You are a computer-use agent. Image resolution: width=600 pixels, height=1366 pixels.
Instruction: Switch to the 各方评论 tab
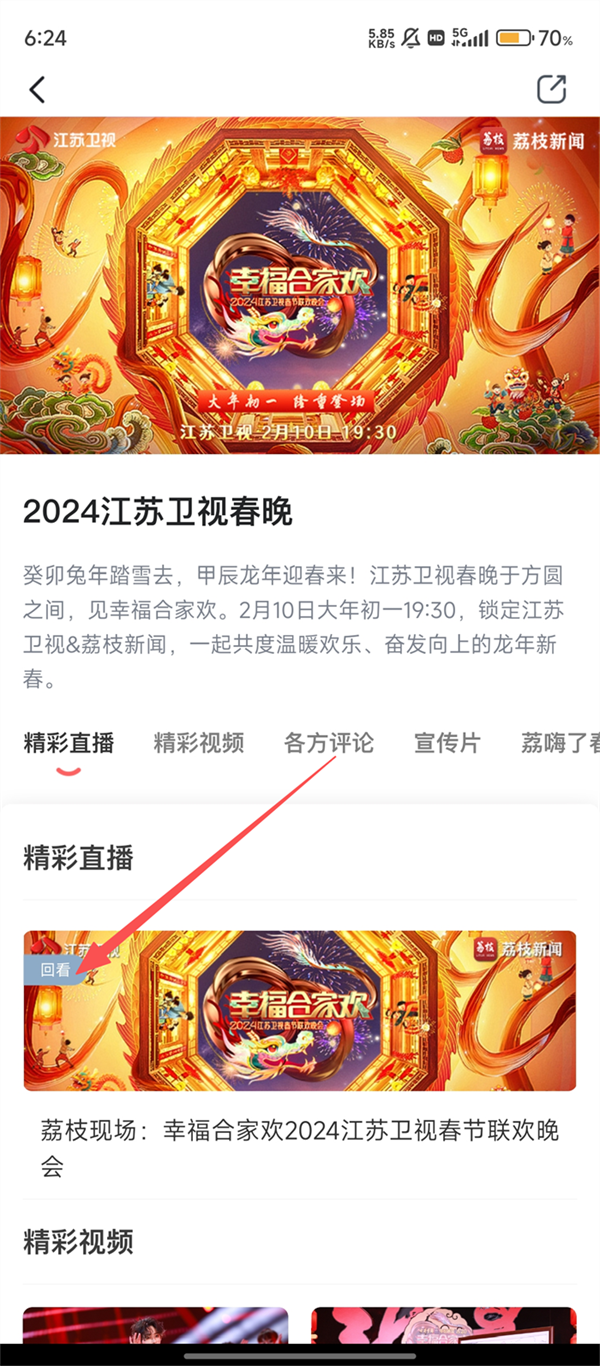click(x=329, y=743)
